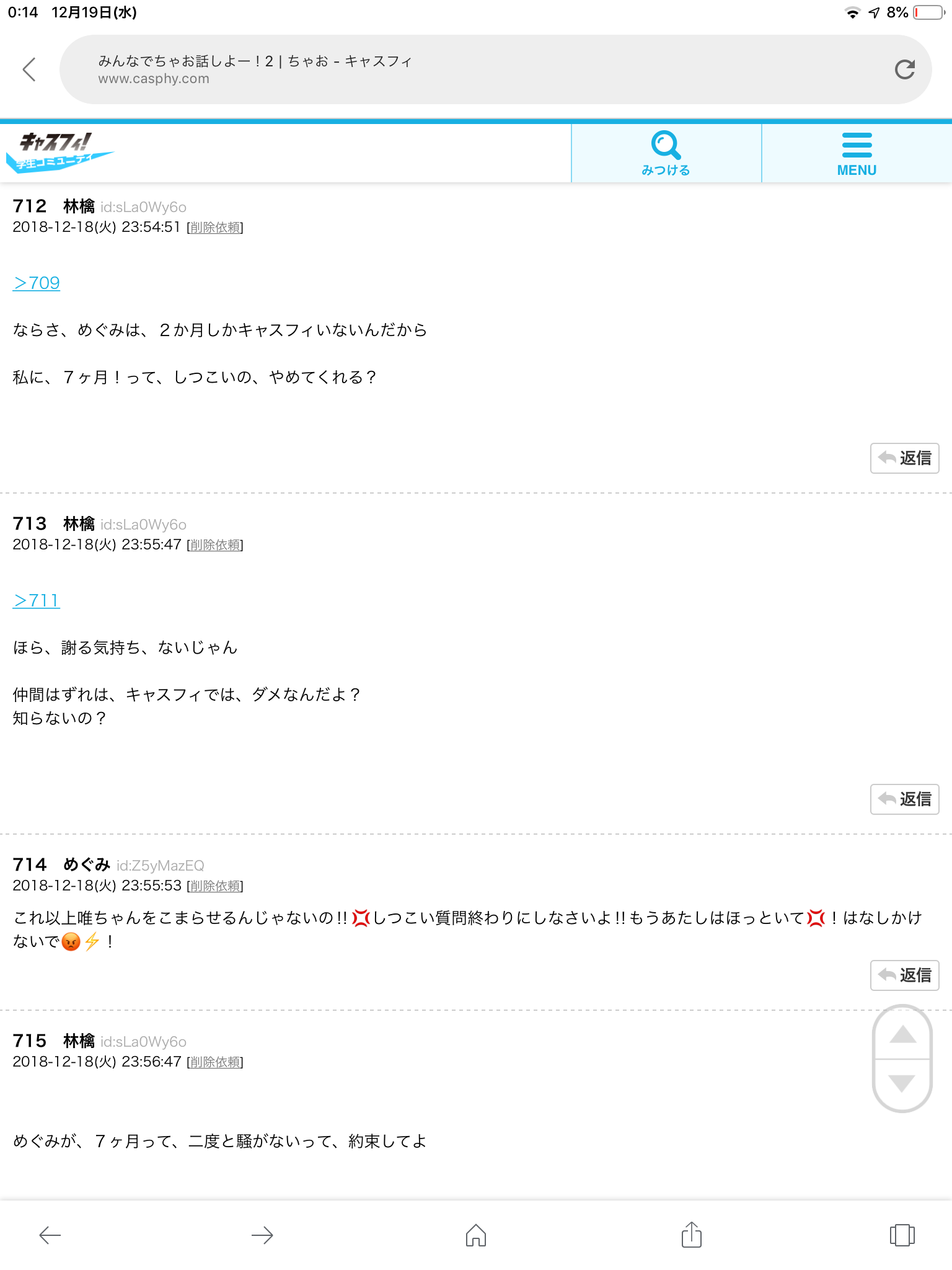Follow the >709 quote link
Image resolution: width=952 pixels, height=1270 pixels.
(x=37, y=283)
